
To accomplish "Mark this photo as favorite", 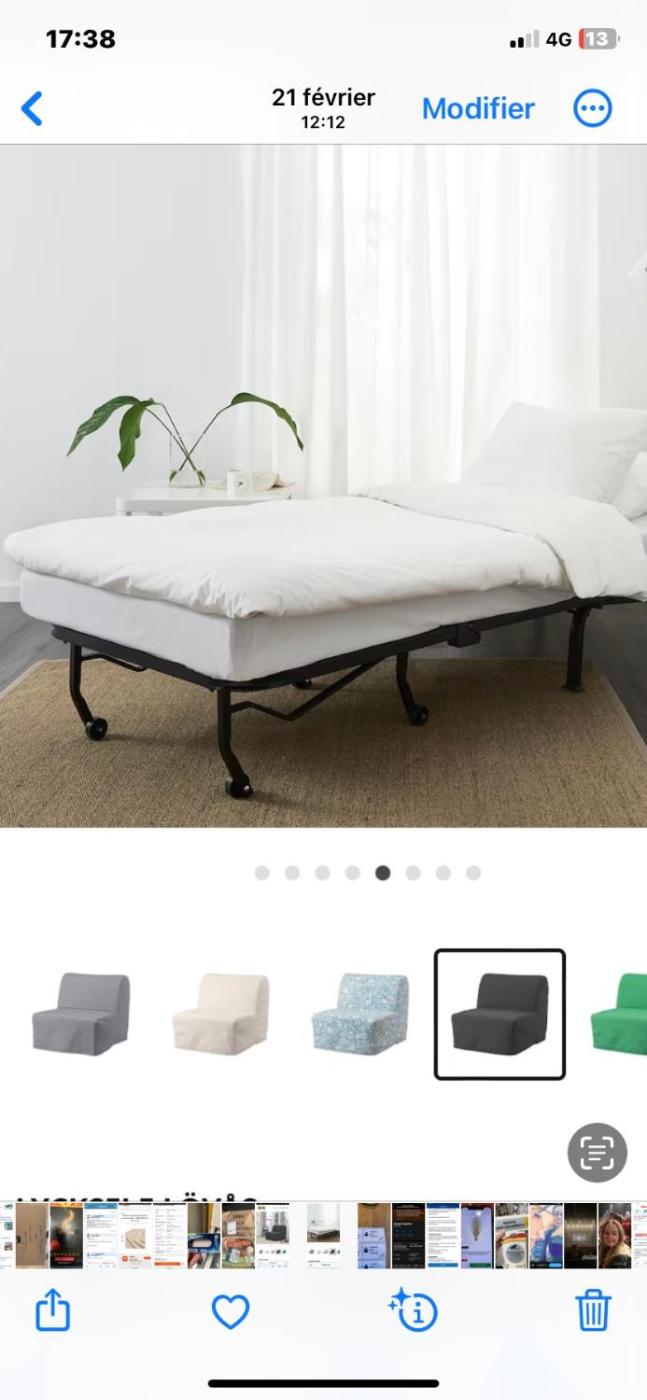I will point(230,1311).
